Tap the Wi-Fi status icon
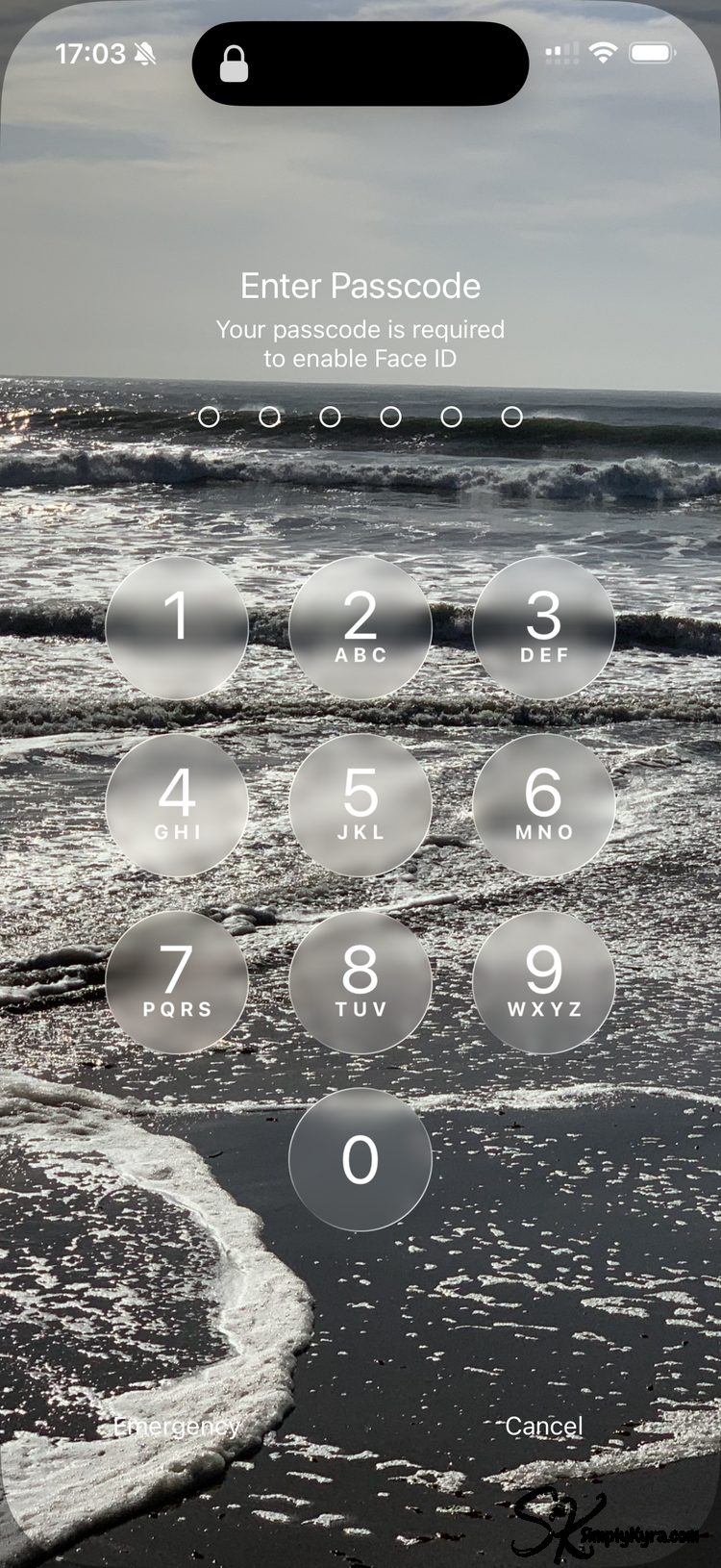The height and width of the screenshot is (1568, 721). (x=603, y=51)
